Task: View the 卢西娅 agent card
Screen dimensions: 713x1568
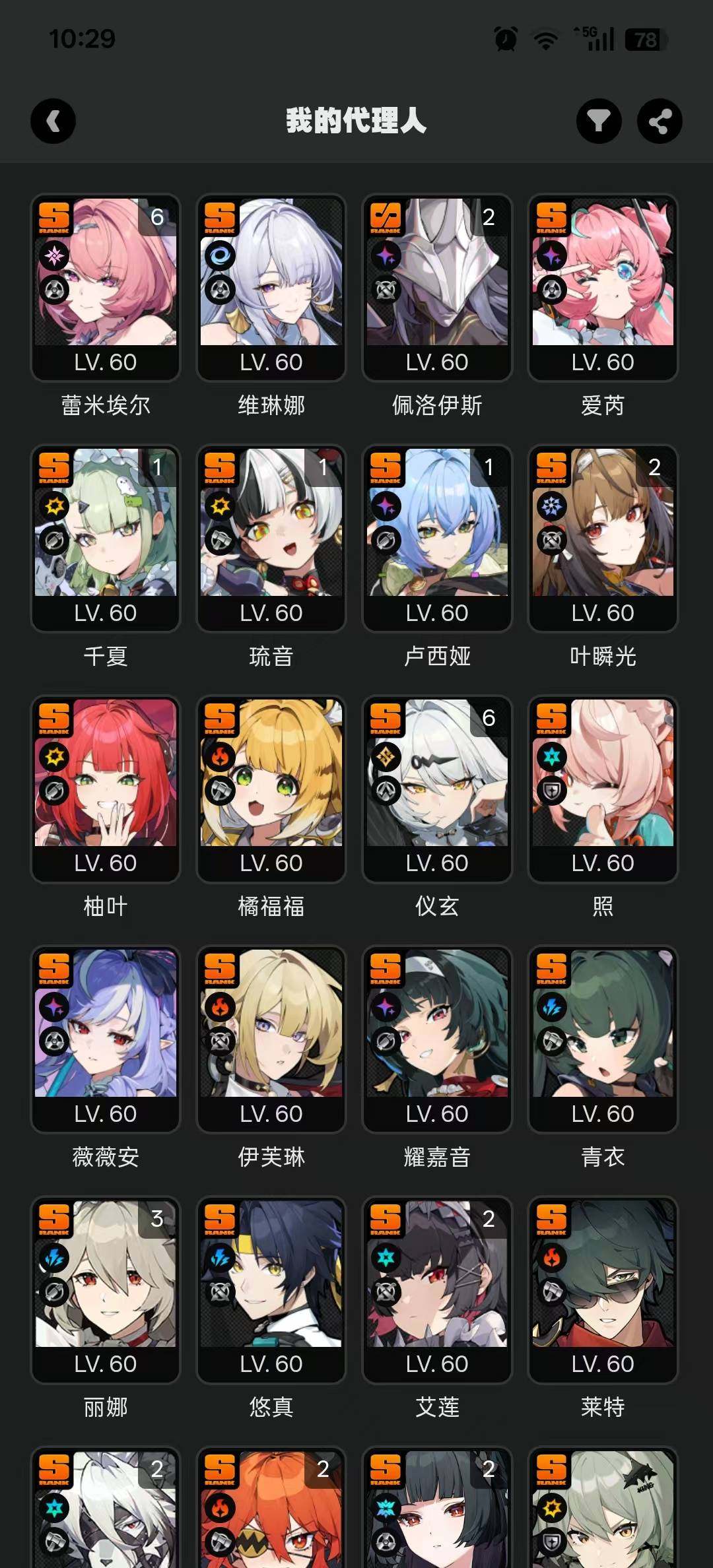Action: (437, 538)
